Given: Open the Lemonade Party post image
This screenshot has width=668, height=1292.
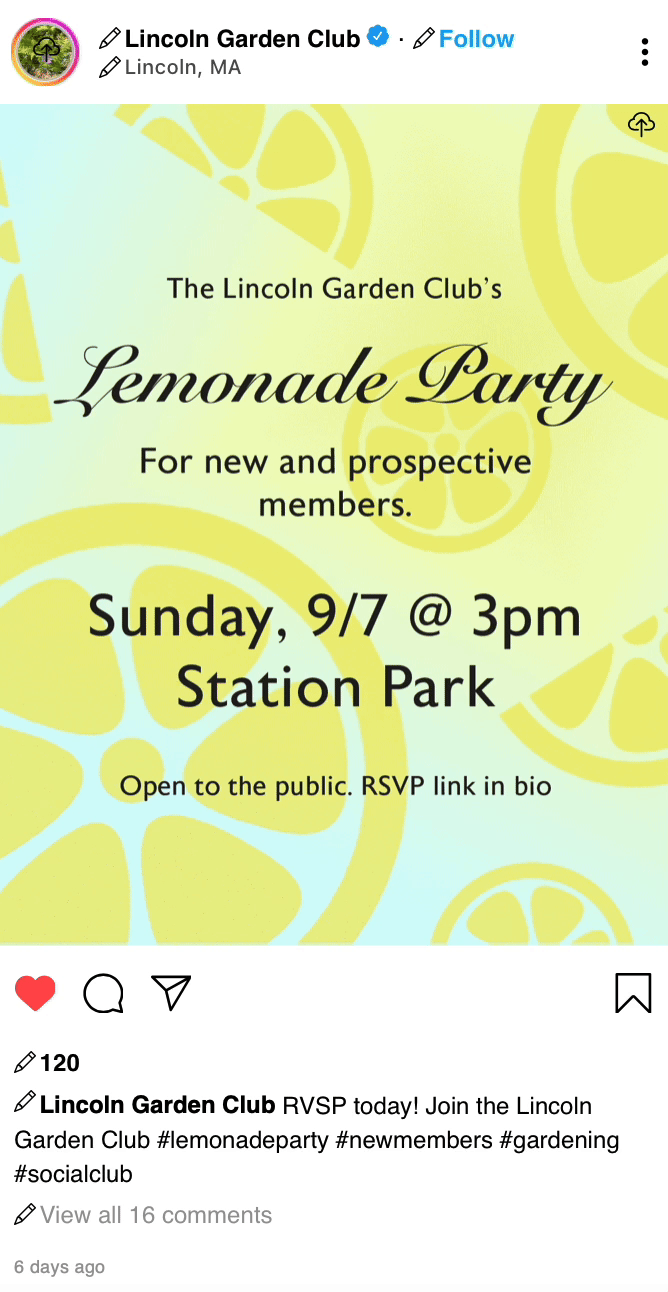Looking at the screenshot, I should point(334,524).
